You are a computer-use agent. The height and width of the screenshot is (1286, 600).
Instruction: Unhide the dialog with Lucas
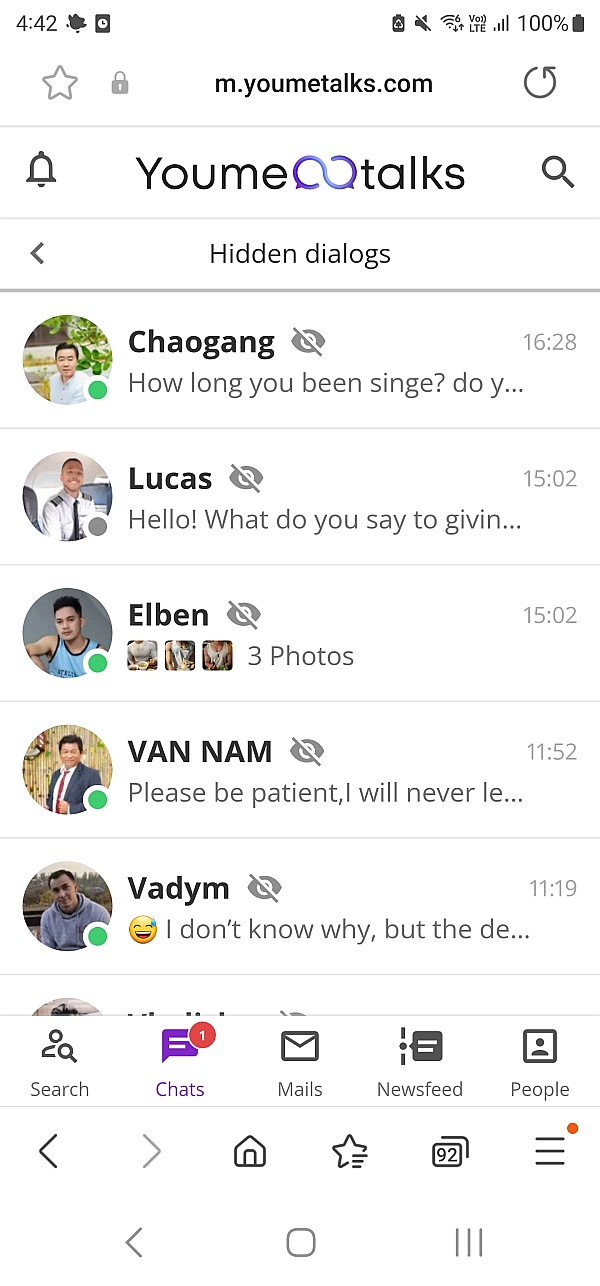coord(246,479)
